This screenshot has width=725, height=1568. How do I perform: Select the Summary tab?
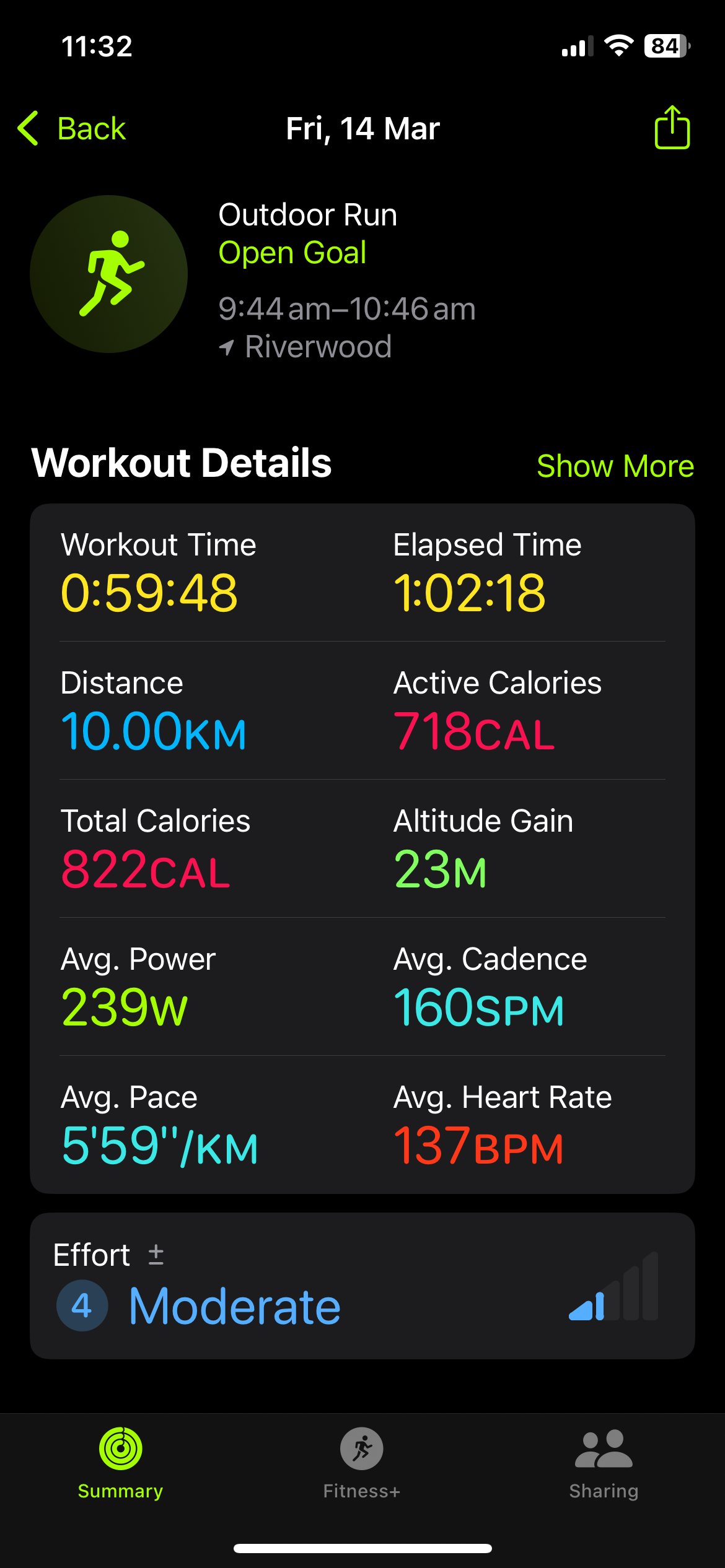point(120,1463)
